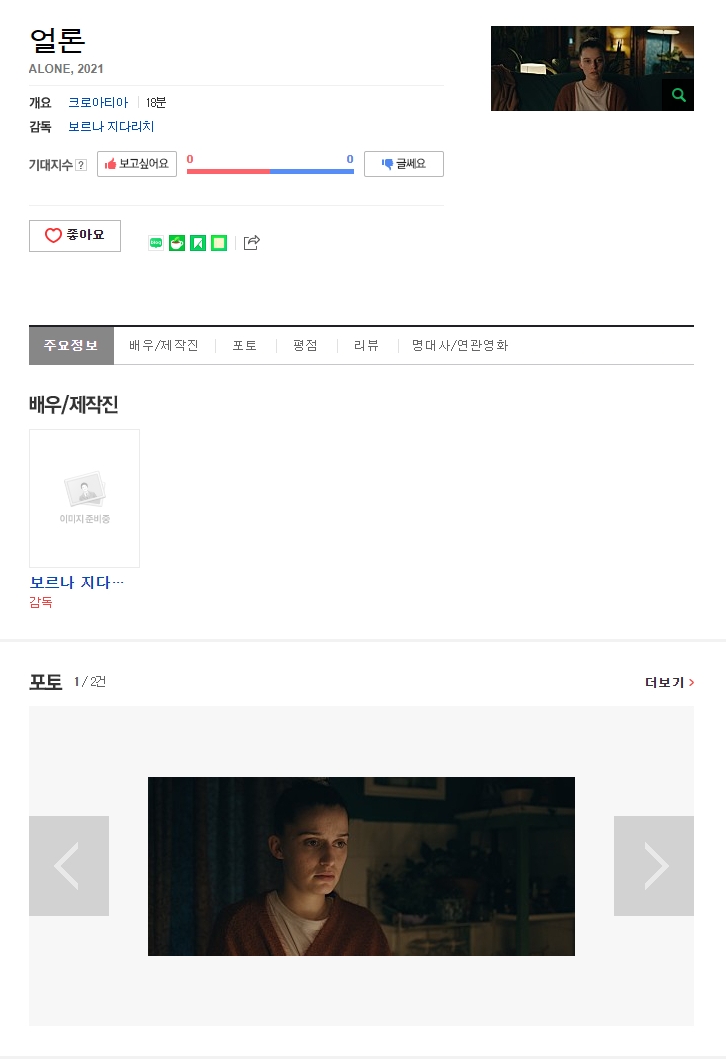Open the 크로아티아 country link
The width and height of the screenshot is (726, 1062).
[98, 102]
